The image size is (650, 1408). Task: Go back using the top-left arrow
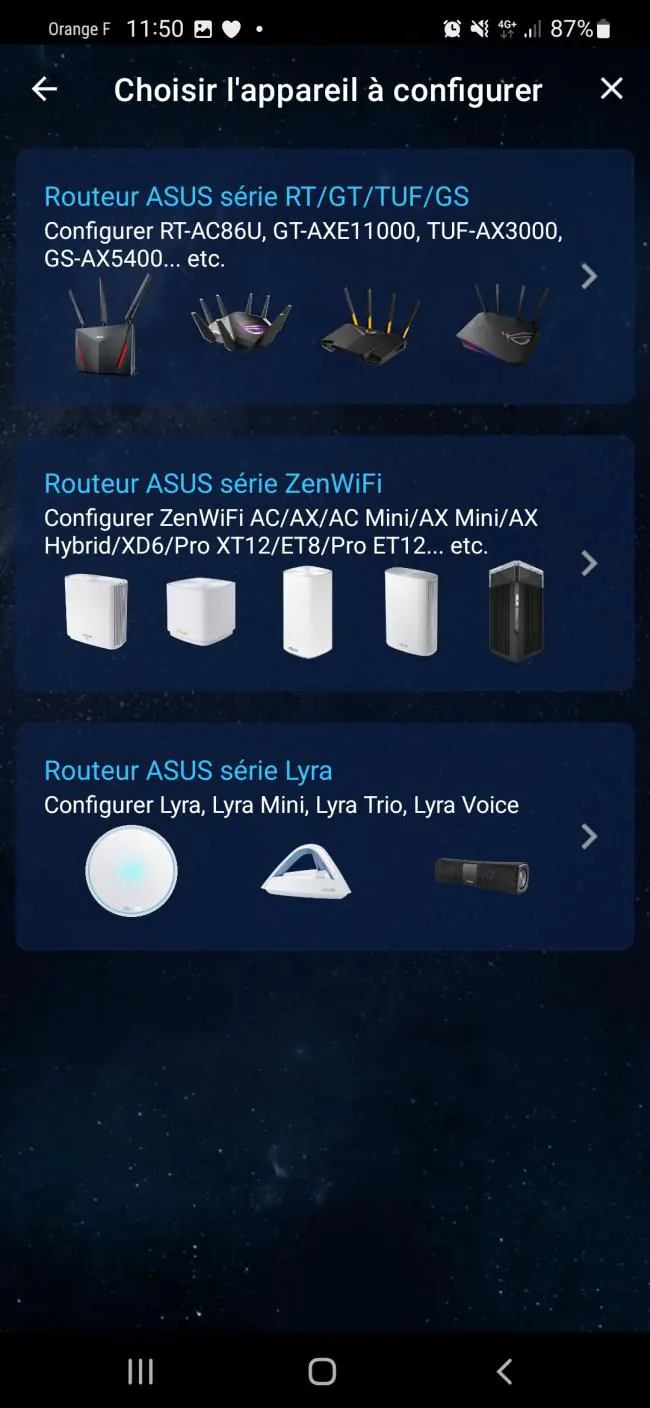(x=44, y=89)
